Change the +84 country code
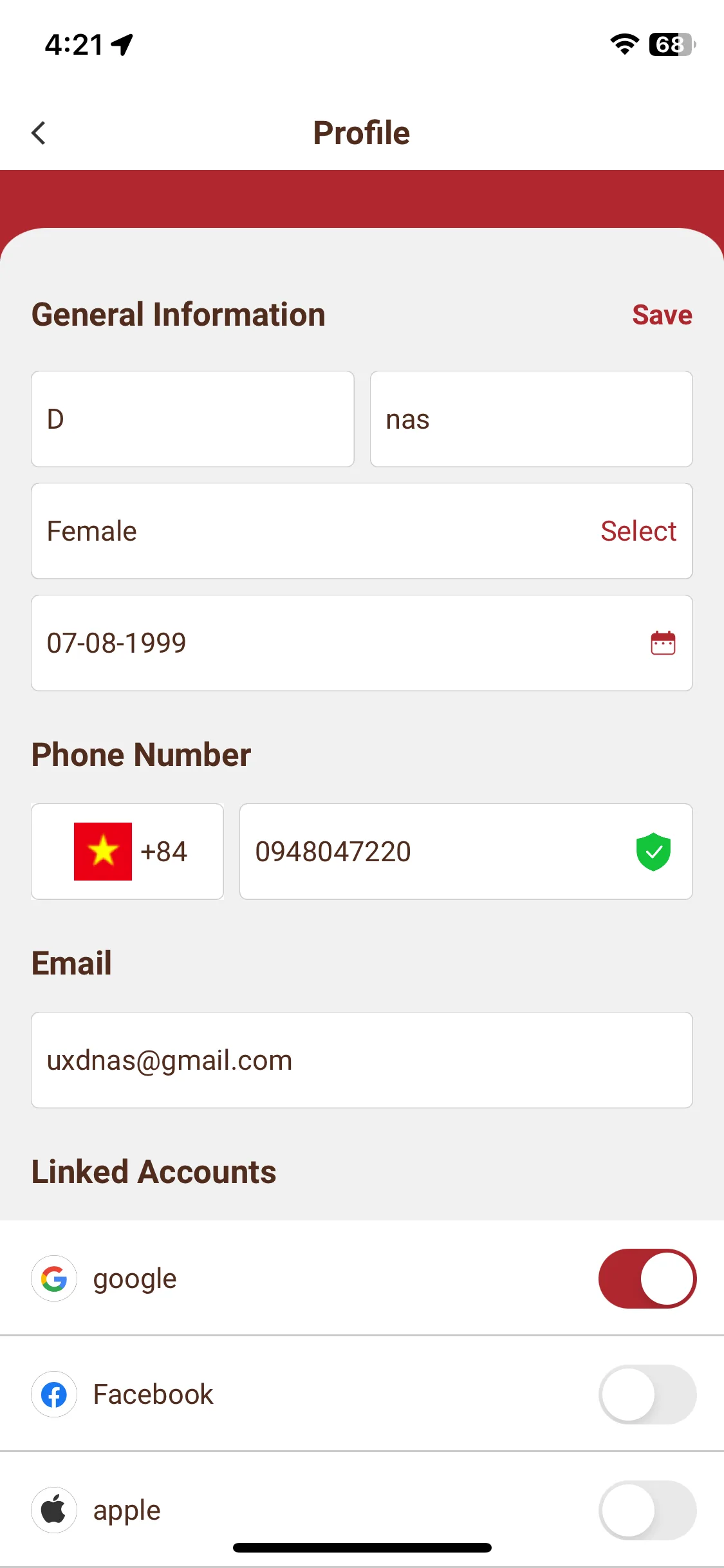The image size is (724, 1568). 127,852
